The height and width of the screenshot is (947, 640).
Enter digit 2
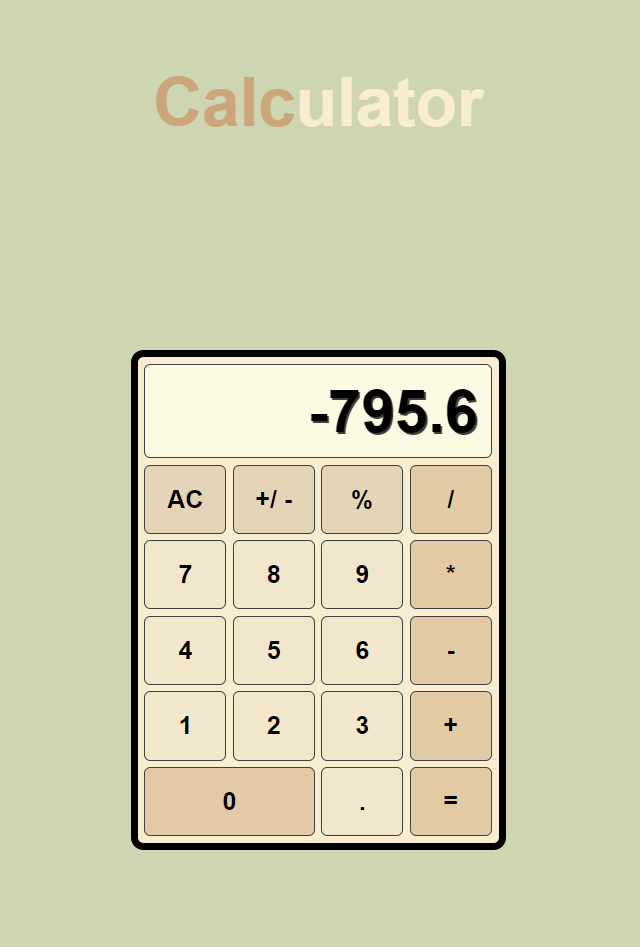(x=274, y=725)
